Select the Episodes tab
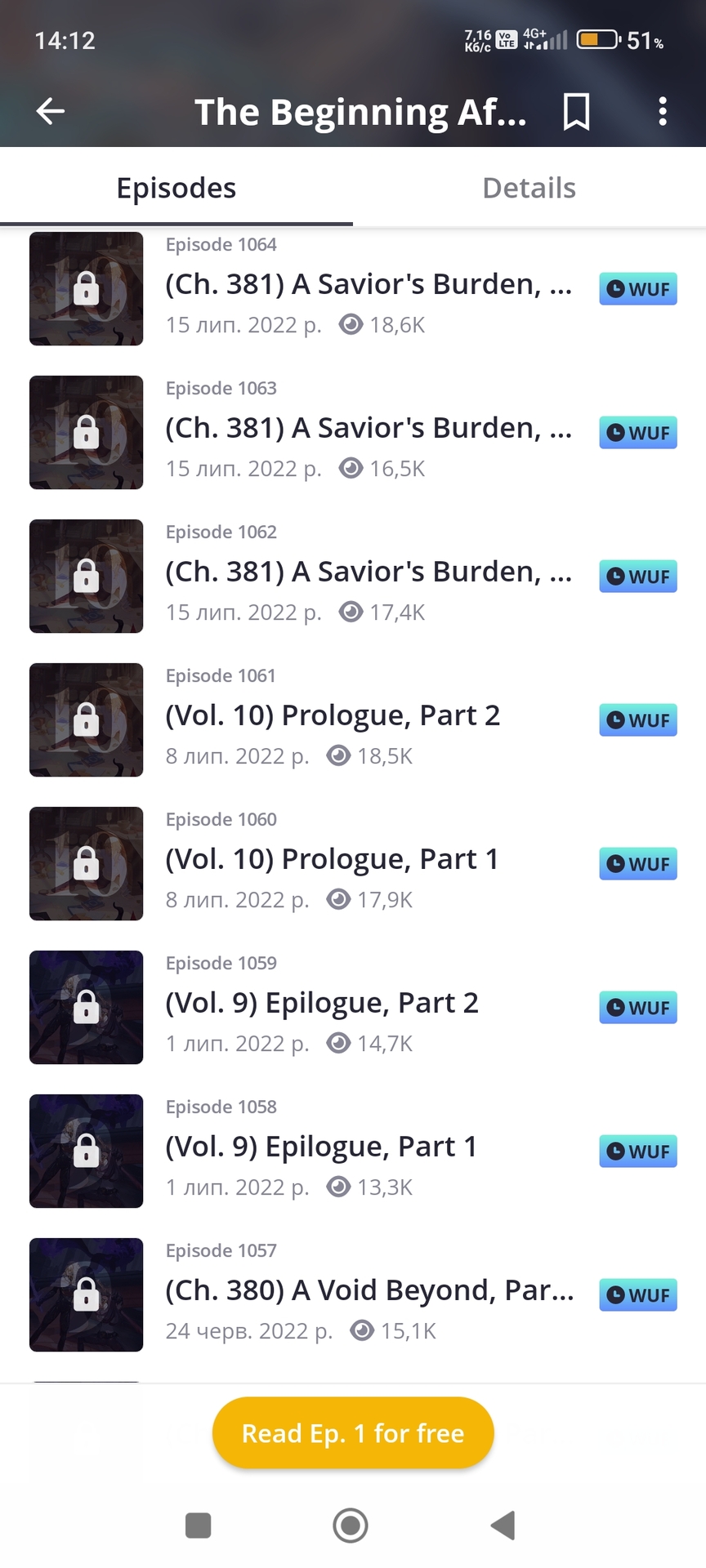 pyautogui.click(x=176, y=188)
